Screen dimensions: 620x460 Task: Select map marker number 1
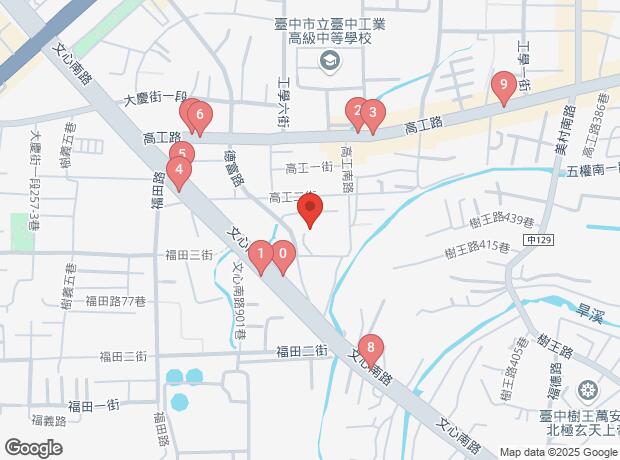coord(261,256)
